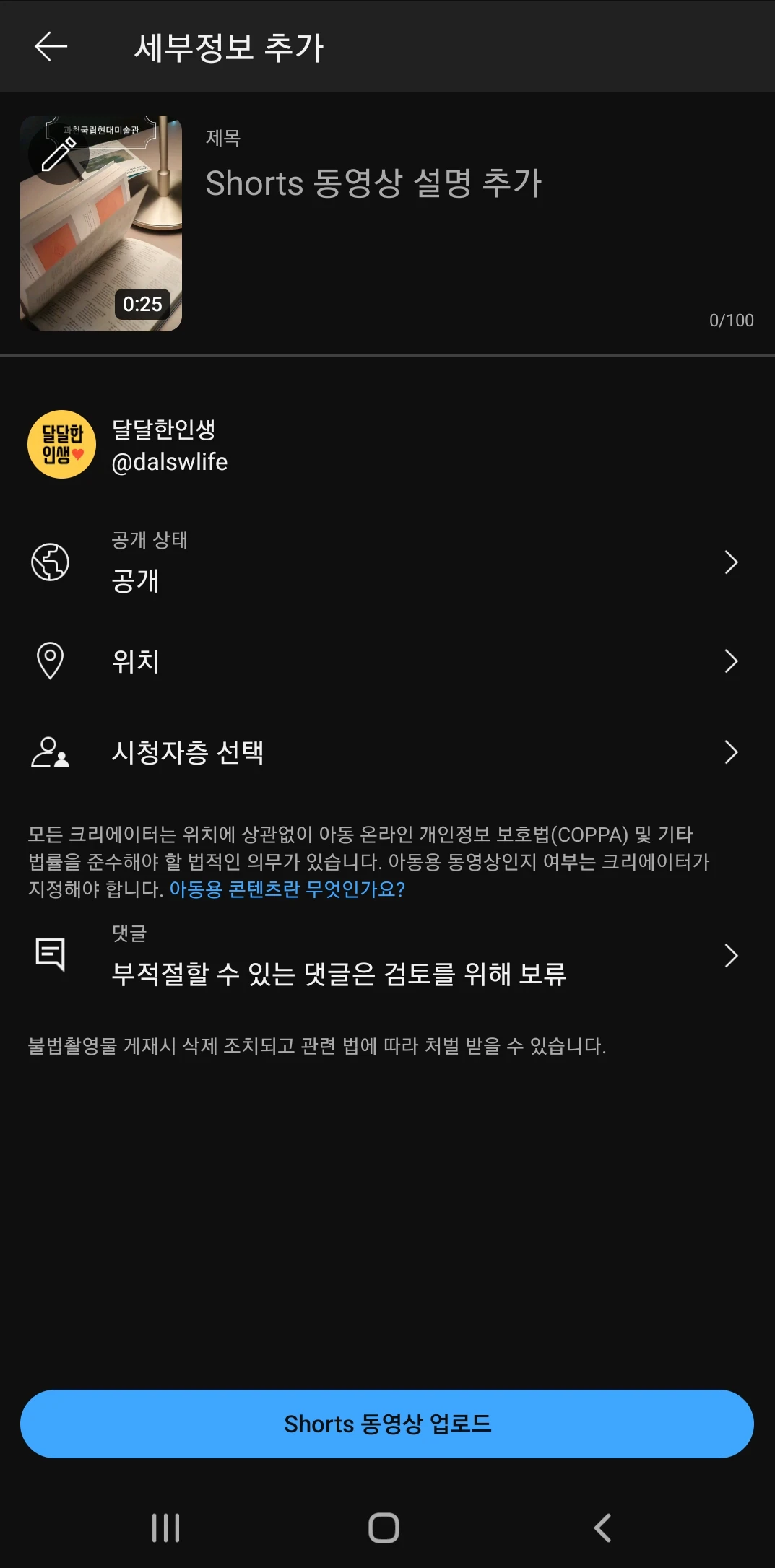Expand the 시청자층 선택 chevron
This screenshot has width=775, height=1568.
(732, 753)
